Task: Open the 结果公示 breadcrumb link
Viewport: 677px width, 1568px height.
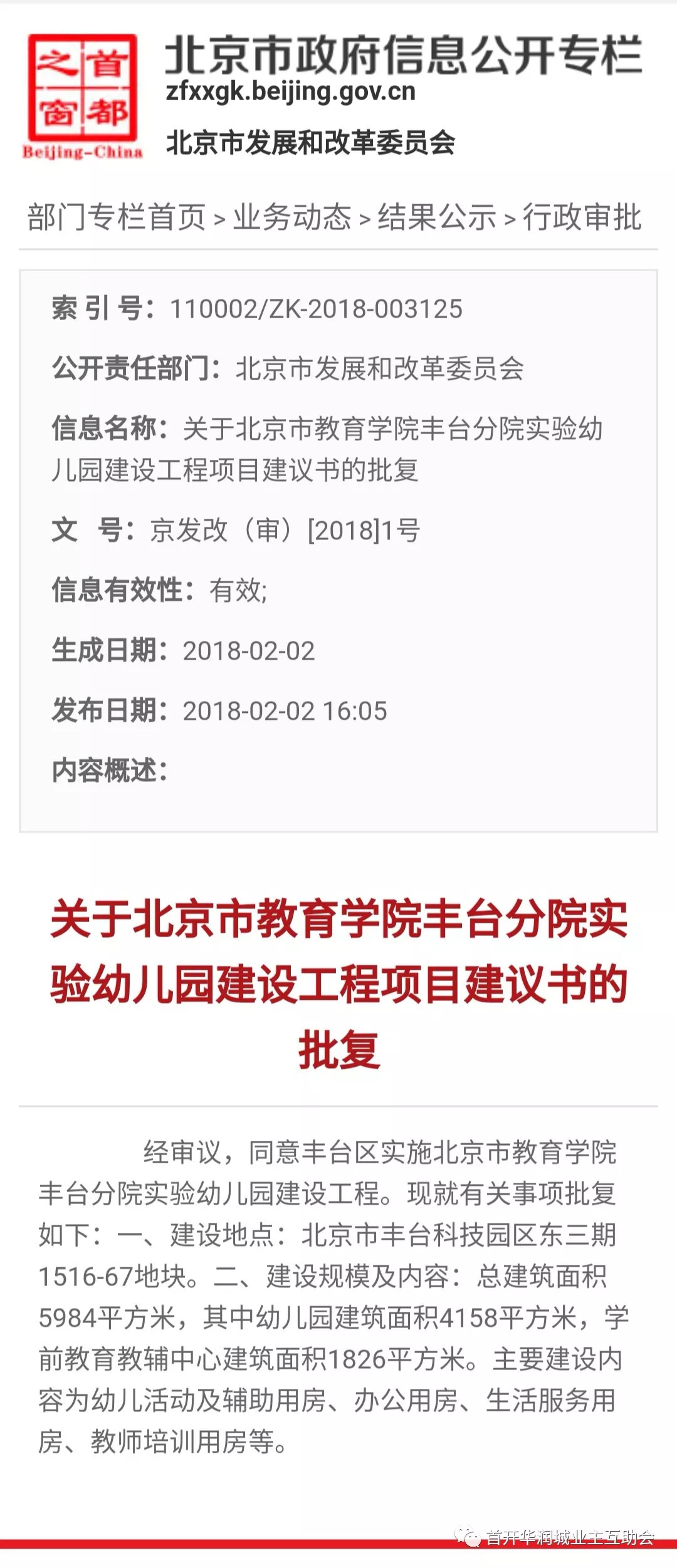Action: pos(437,217)
